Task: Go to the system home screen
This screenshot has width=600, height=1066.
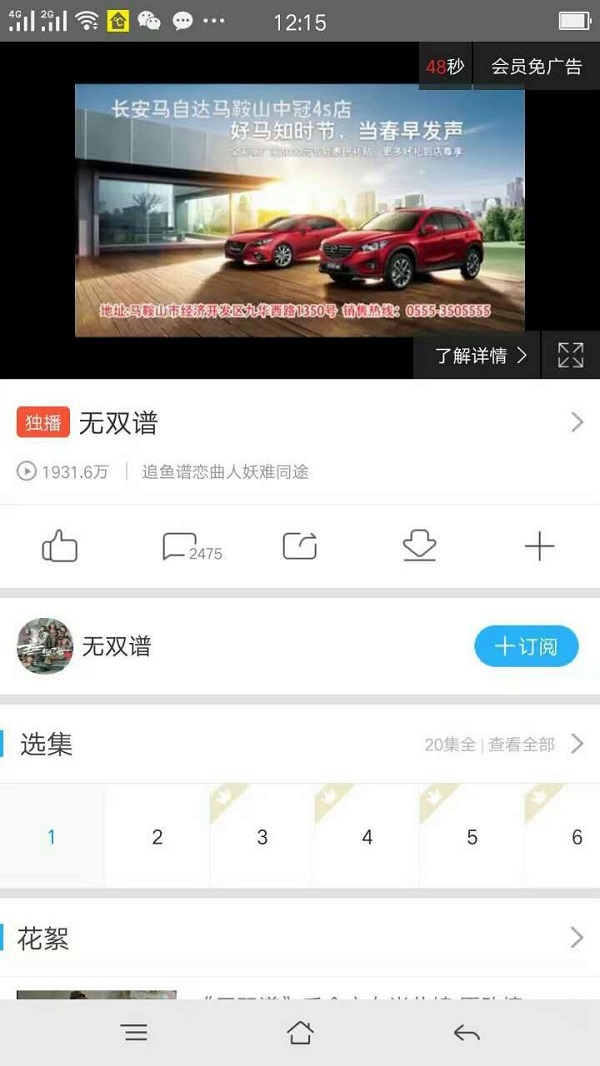Action: (x=300, y=1033)
